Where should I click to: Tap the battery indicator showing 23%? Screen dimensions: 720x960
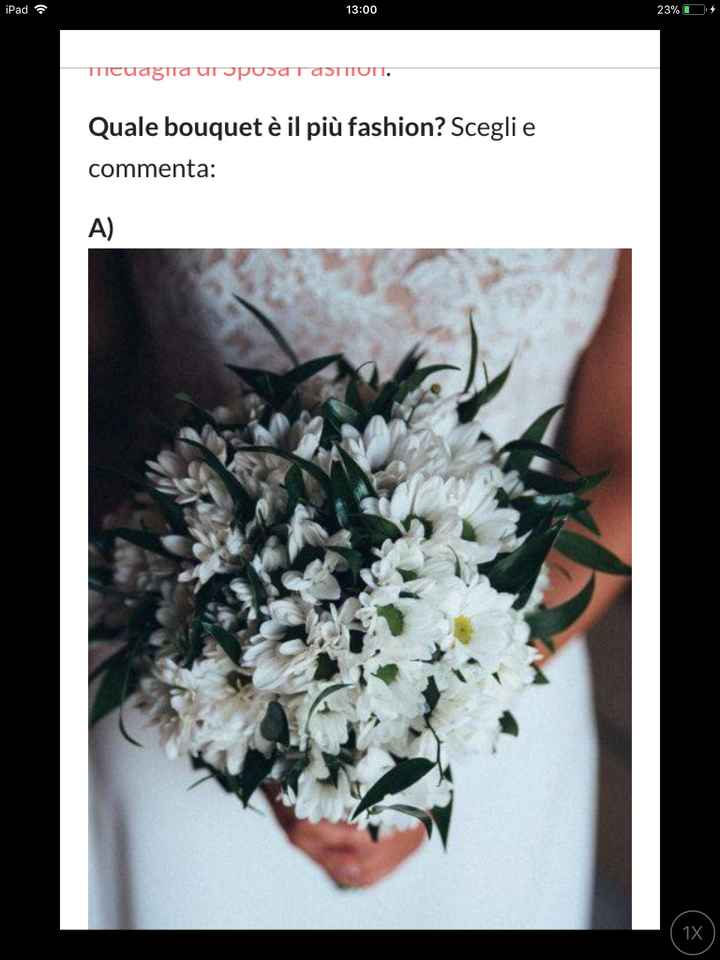point(690,9)
